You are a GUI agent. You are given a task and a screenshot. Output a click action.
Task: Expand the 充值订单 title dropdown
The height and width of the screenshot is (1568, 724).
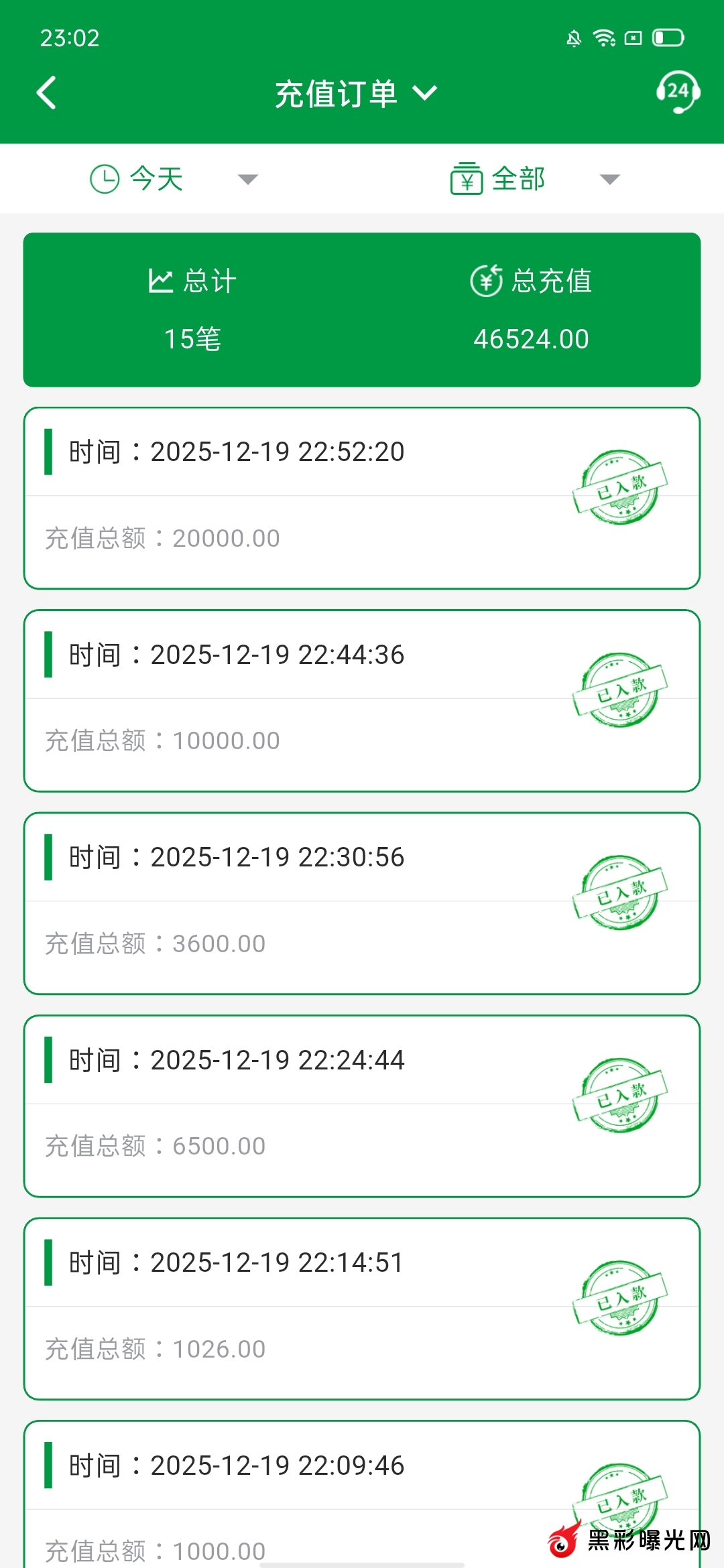(x=355, y=93)
